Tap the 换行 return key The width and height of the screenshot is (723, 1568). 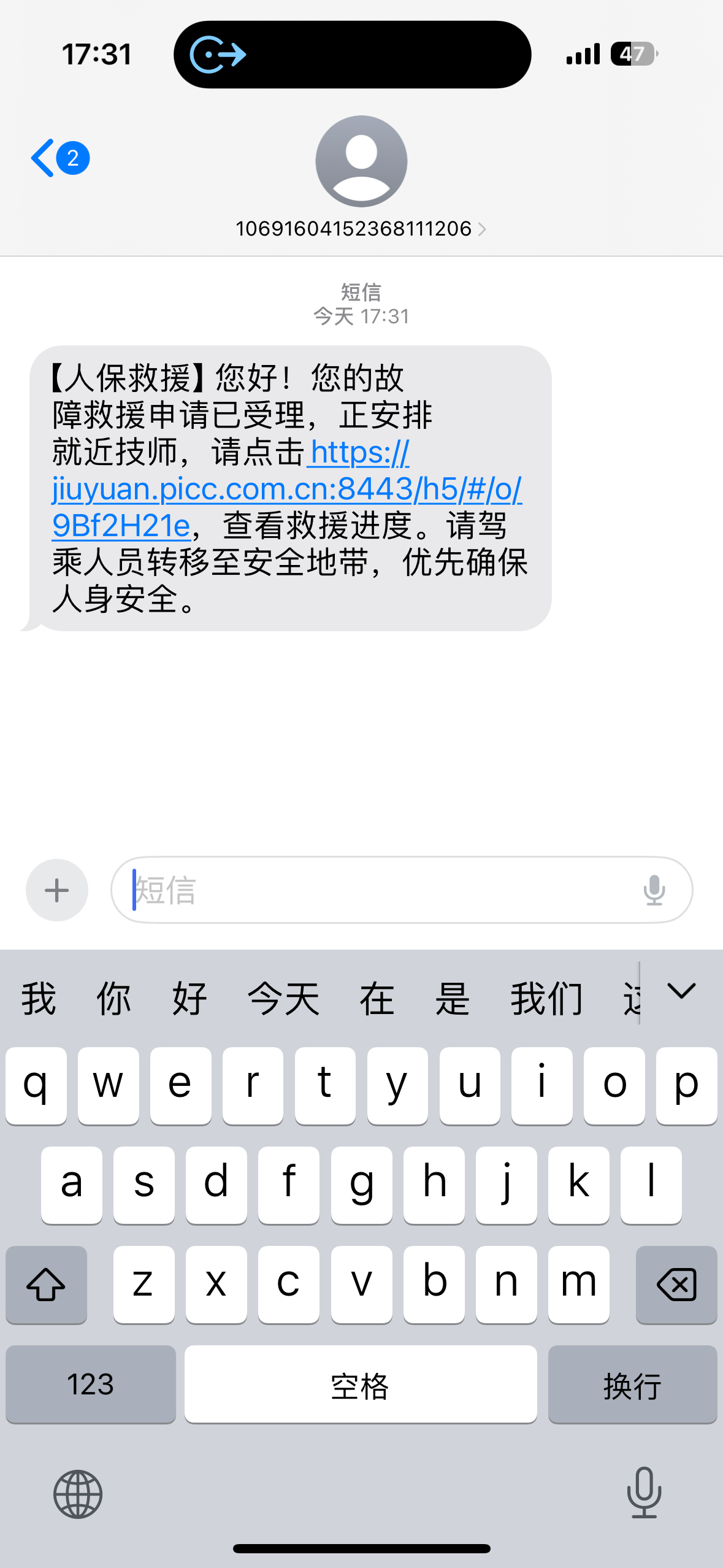pyautogui.click(x=632, y=1385)
